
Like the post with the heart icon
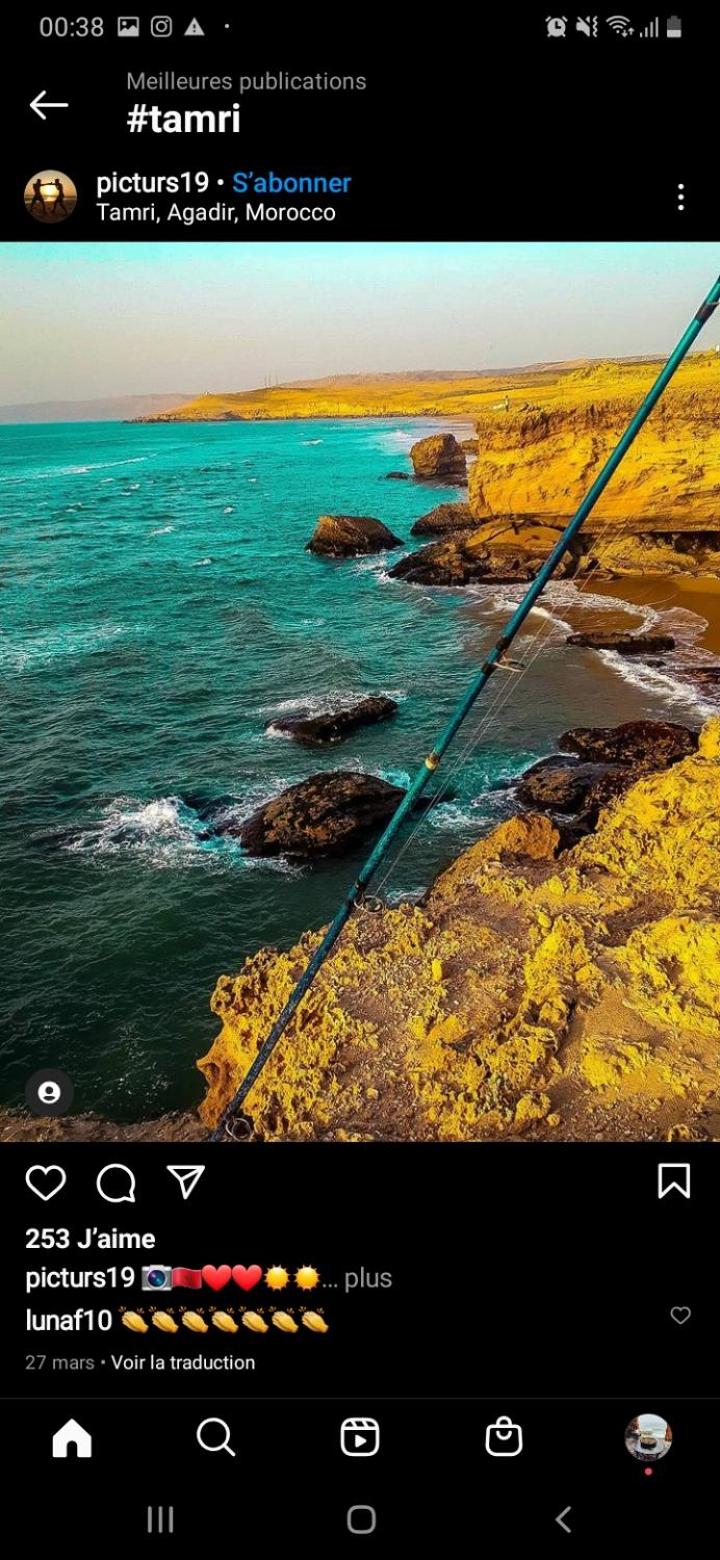tap(46, 1182)
